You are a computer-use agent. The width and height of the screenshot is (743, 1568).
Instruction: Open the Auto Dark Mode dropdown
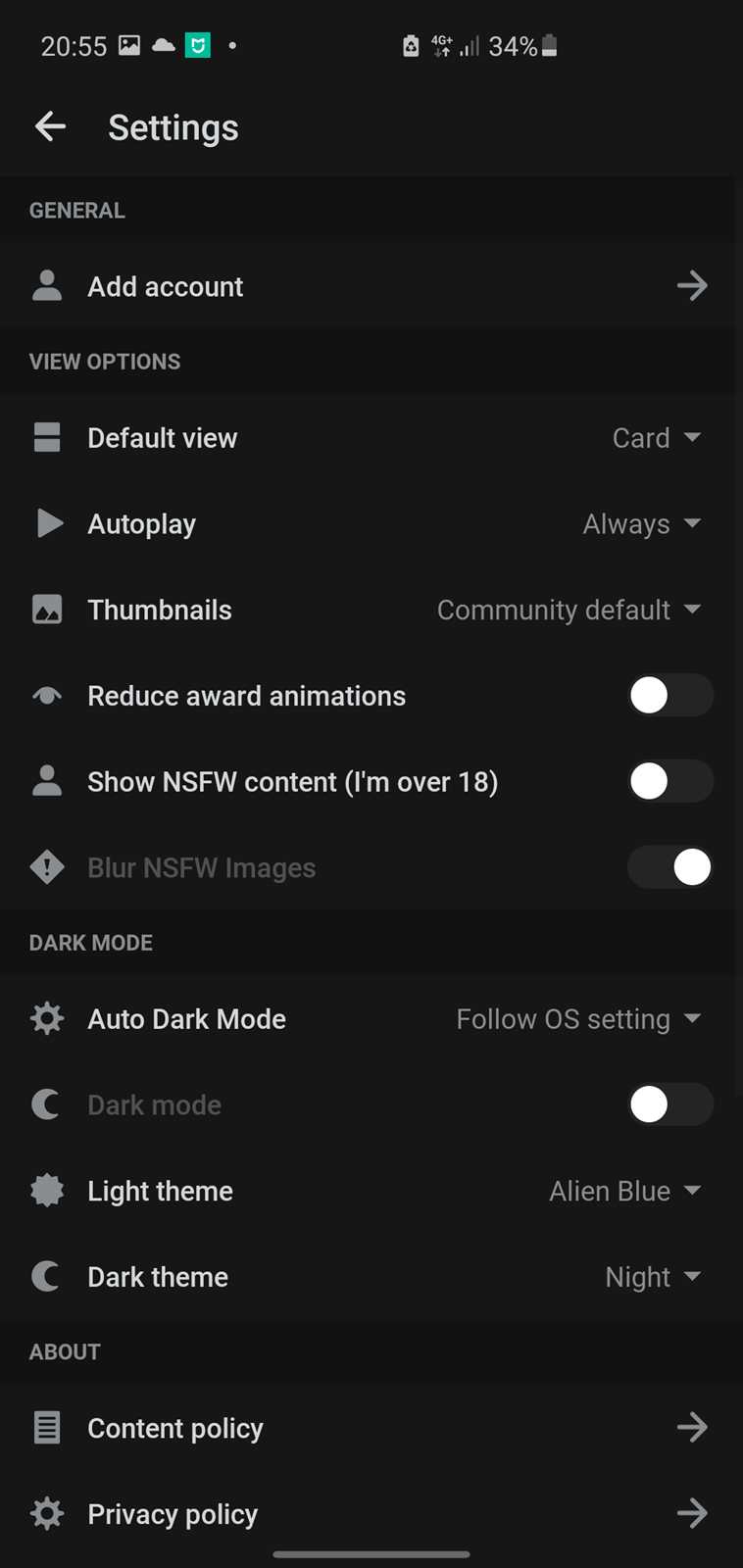pos(578,1019)
